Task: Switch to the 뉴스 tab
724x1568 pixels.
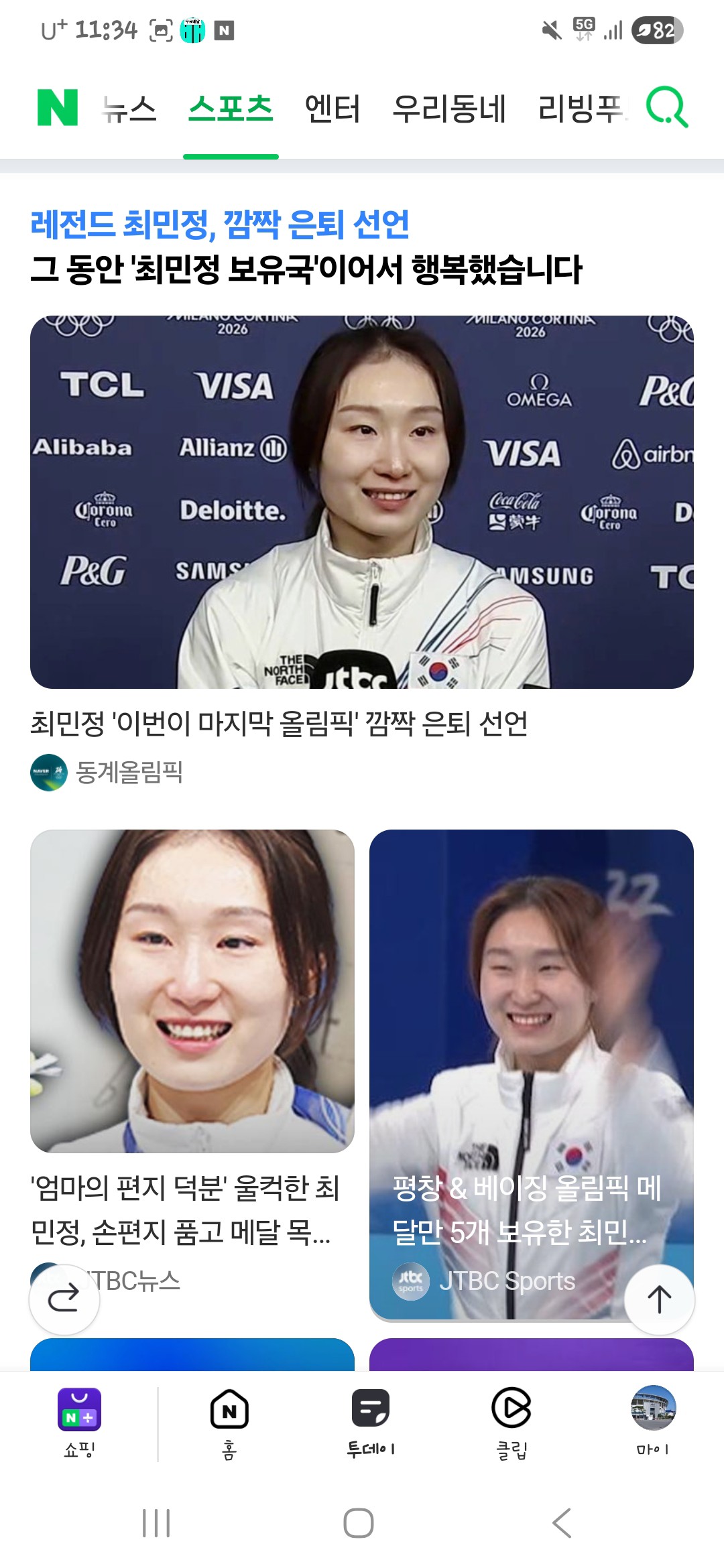Action: [x=130, y=109]
